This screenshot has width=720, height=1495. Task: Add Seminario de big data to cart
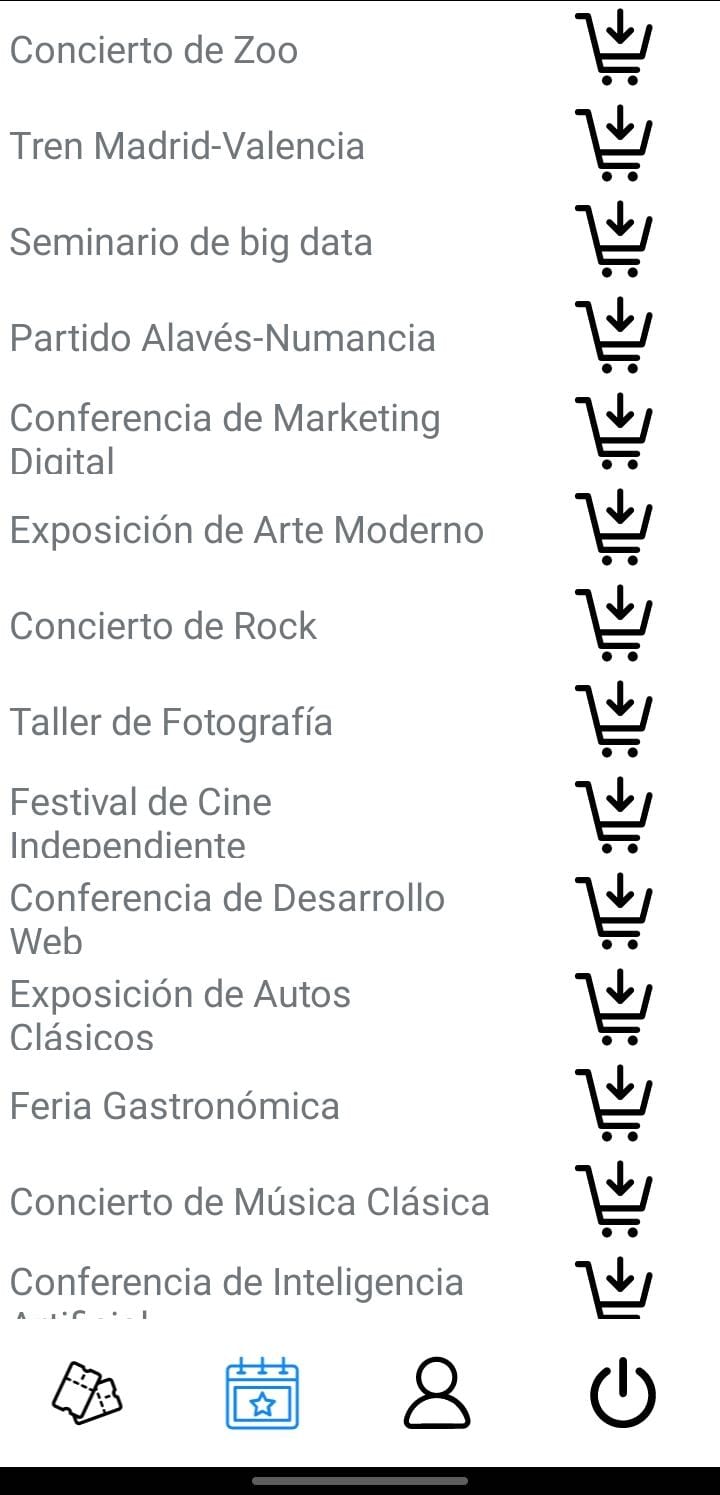(614, 239)
